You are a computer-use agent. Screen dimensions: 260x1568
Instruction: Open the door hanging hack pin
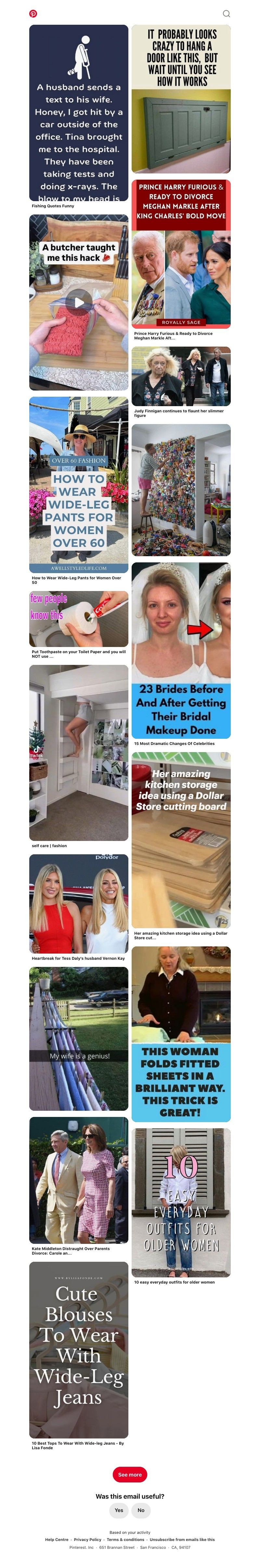[x=181, y=99]
